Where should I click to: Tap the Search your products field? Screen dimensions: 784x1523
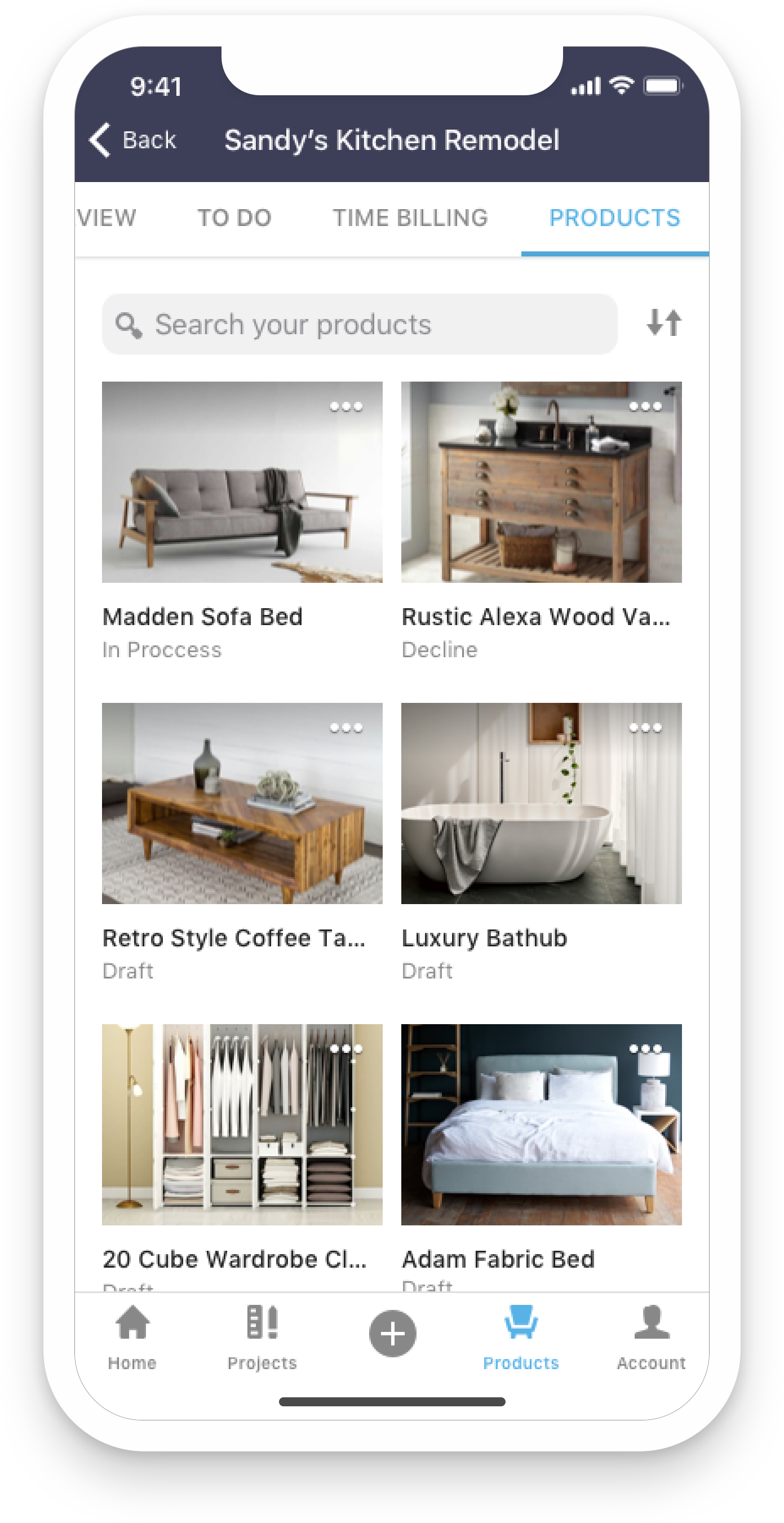point(360,324)
